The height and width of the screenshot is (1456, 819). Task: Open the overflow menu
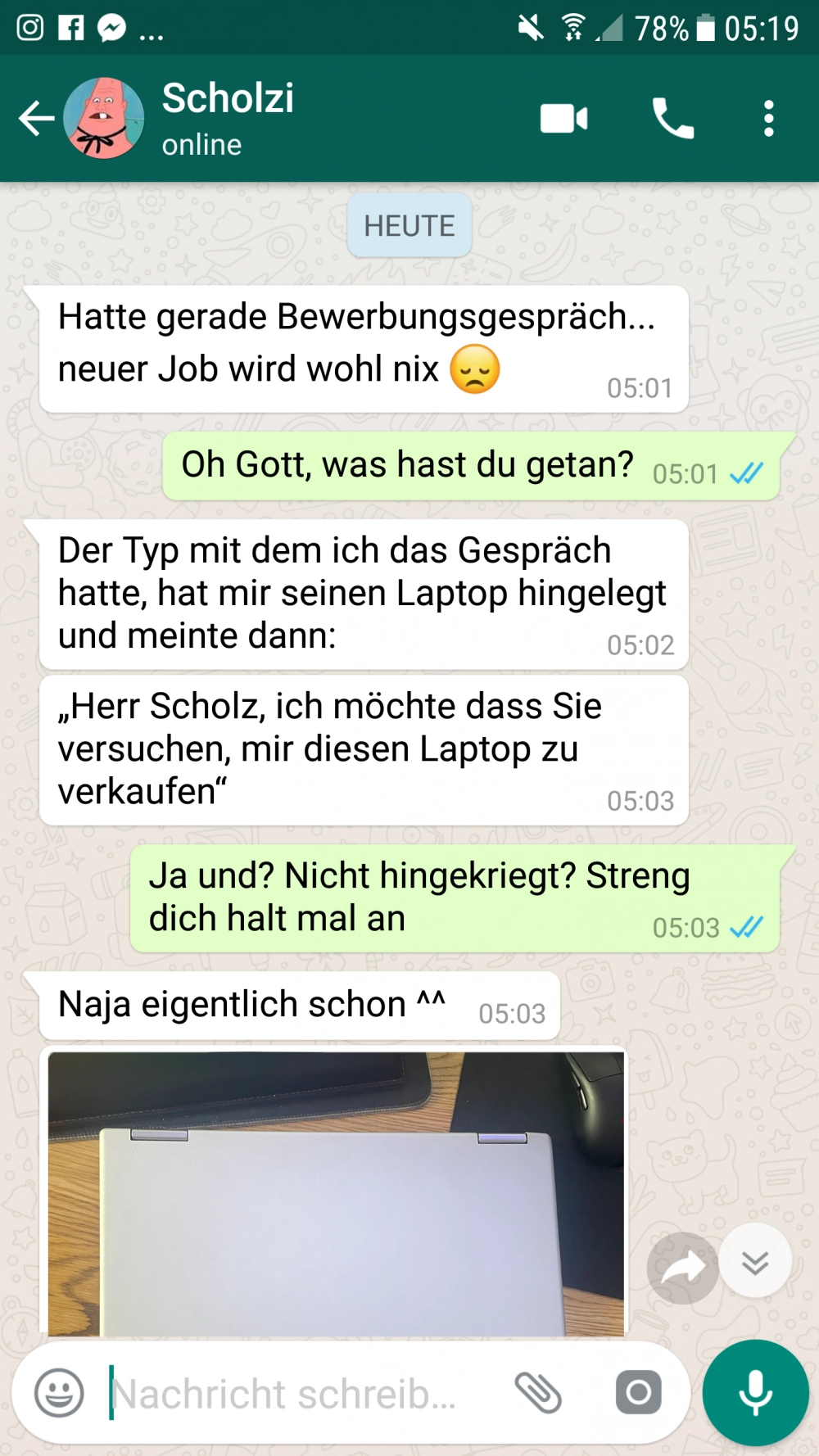tap(768, 119)
